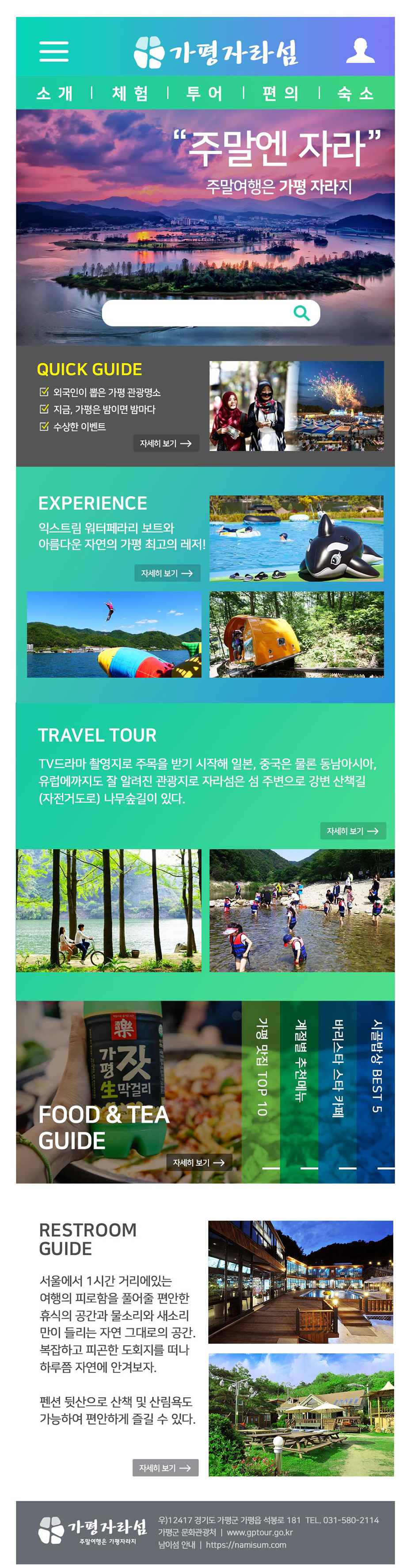Select the 투어 tab

pos(205,93)
